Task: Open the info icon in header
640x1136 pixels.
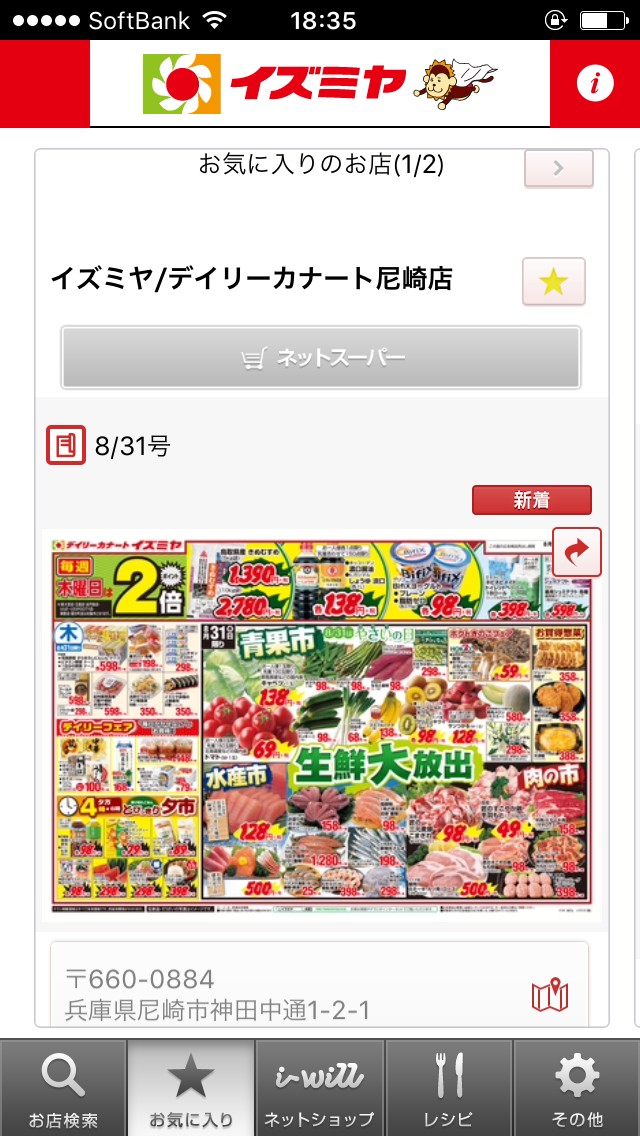Action: point(595,84)
